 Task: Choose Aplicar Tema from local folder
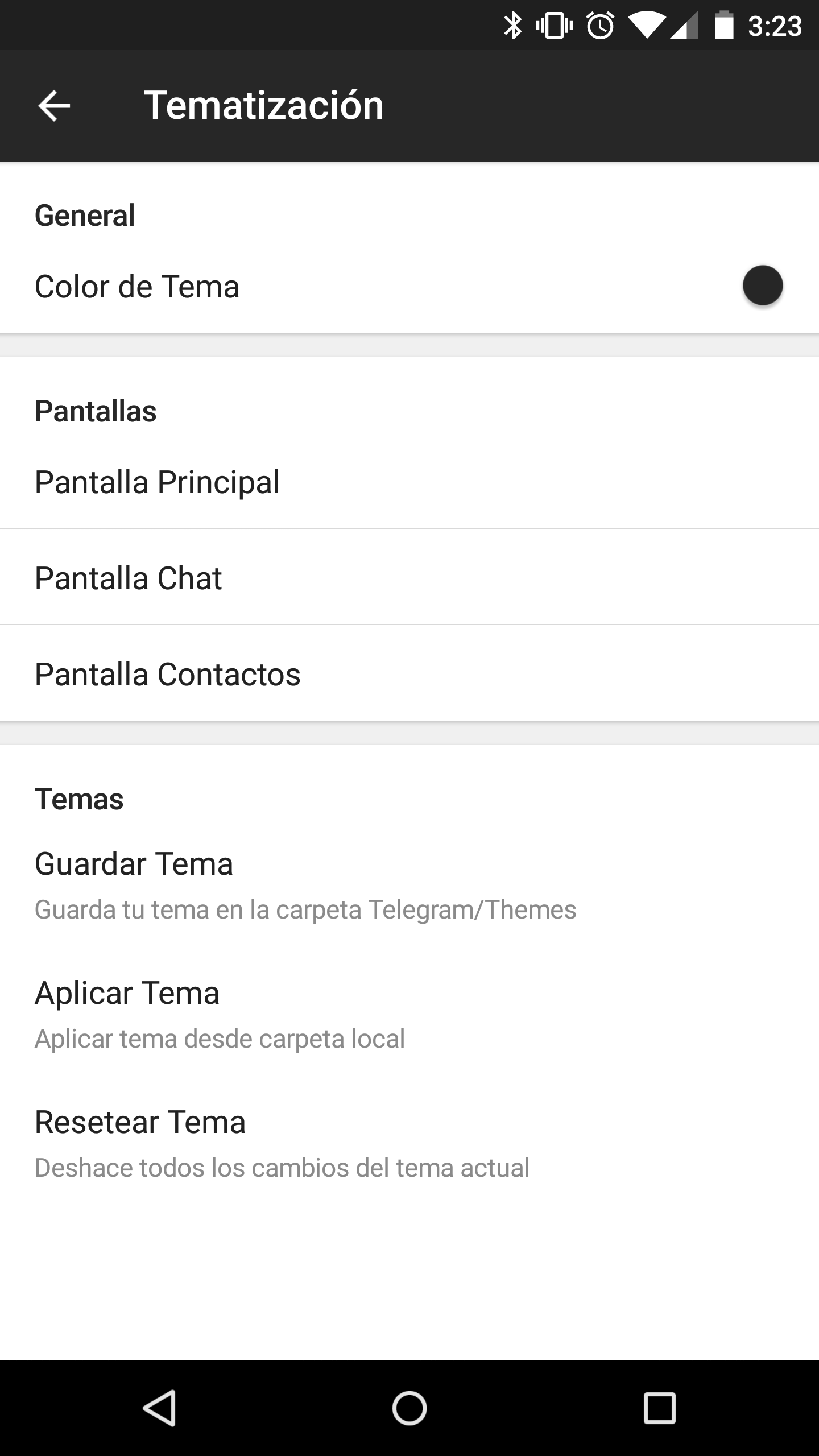(x=409, y=1014)
